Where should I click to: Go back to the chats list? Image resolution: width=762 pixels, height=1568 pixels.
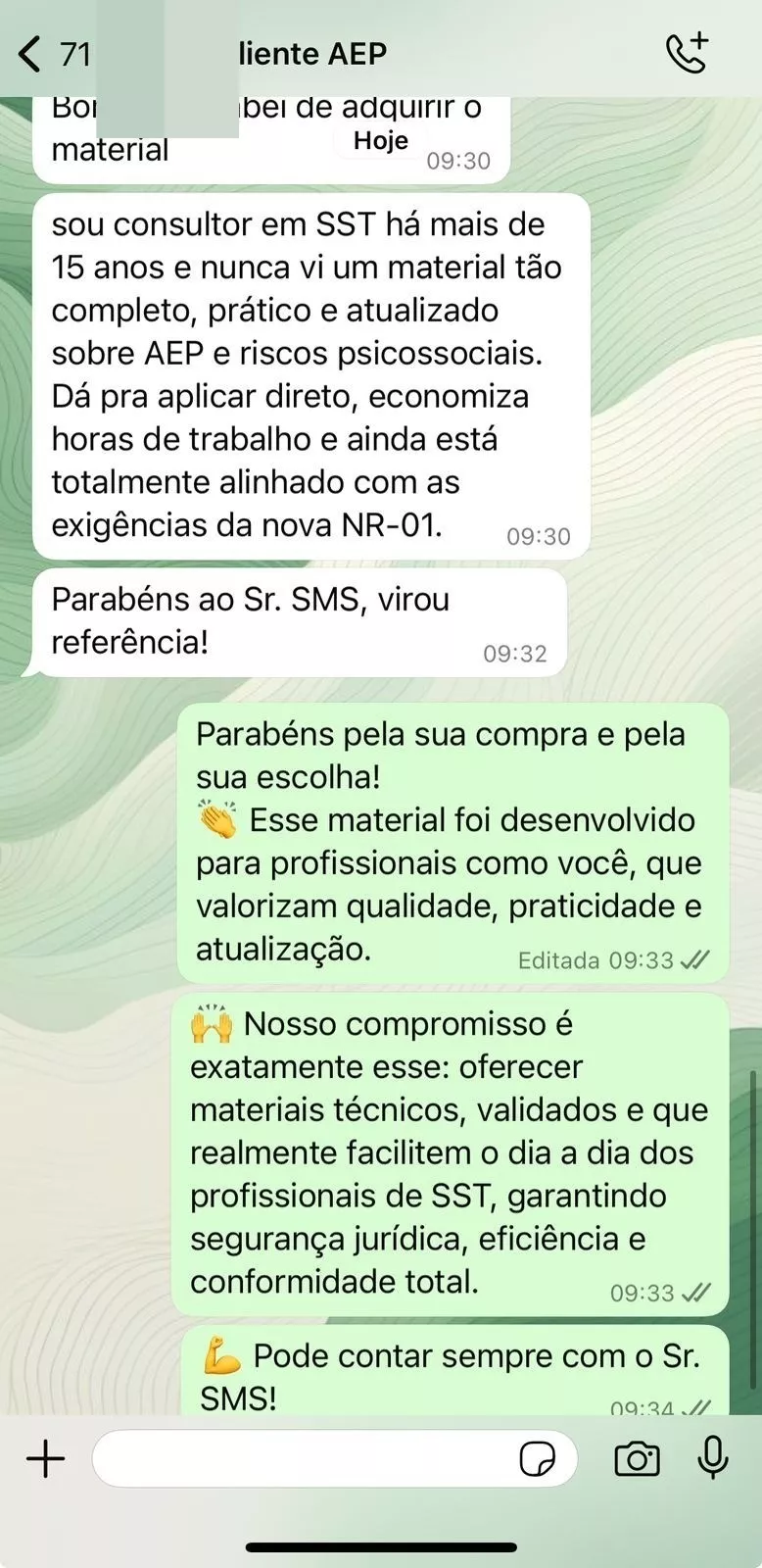(x=33, y=54)
